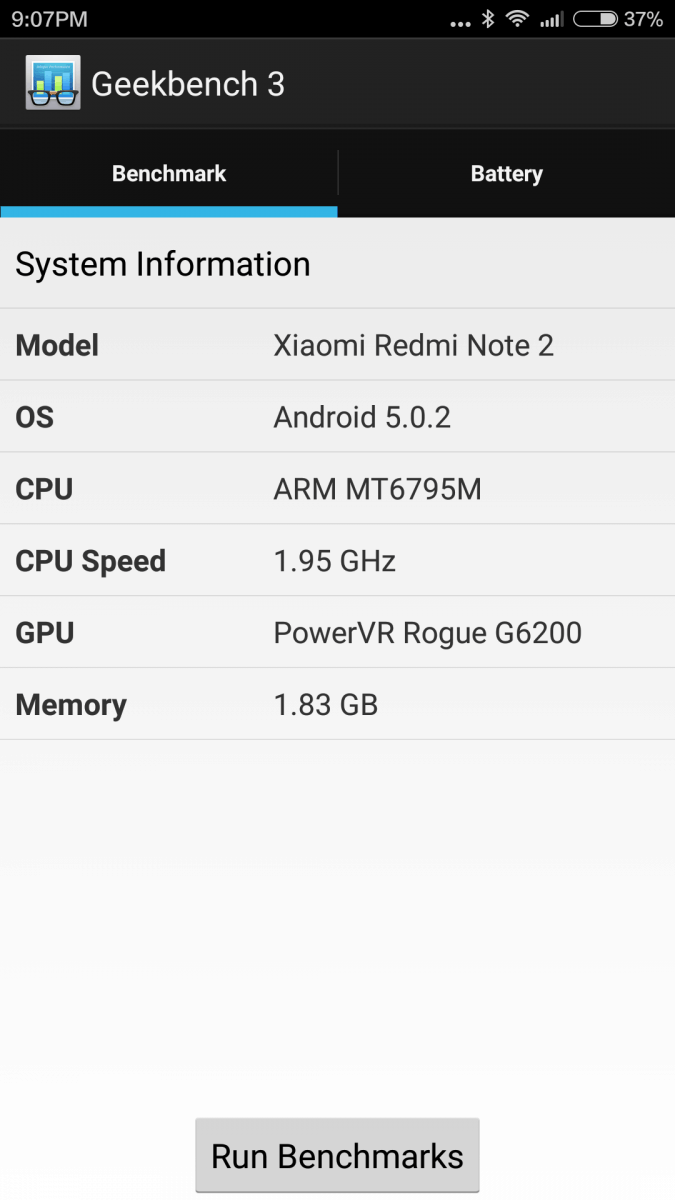Tap the Run Benchmarks button
Screen dimensions: 675x1200
337,1156
